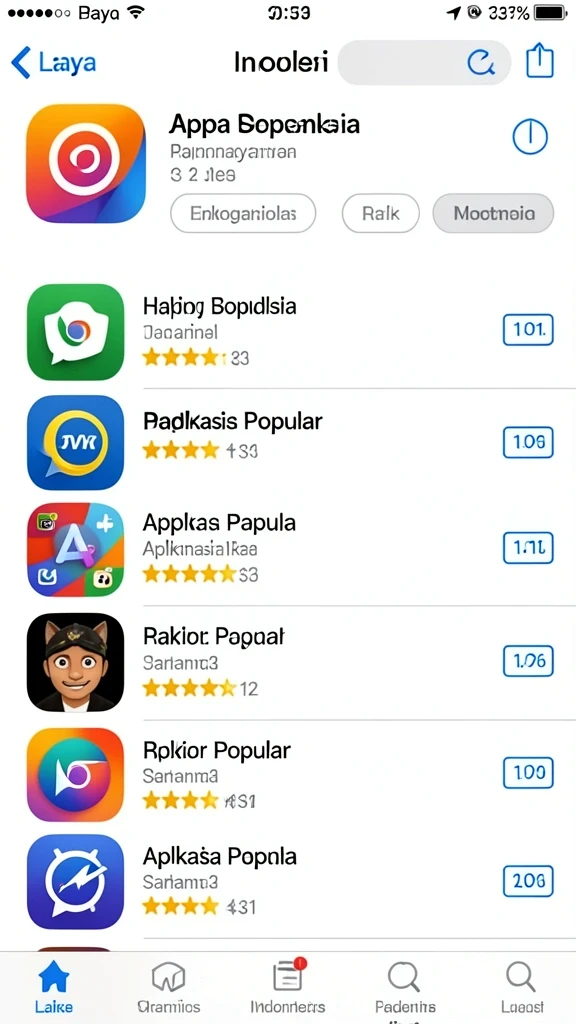Tap the 100 button next to Rpkior Popular

528,773
